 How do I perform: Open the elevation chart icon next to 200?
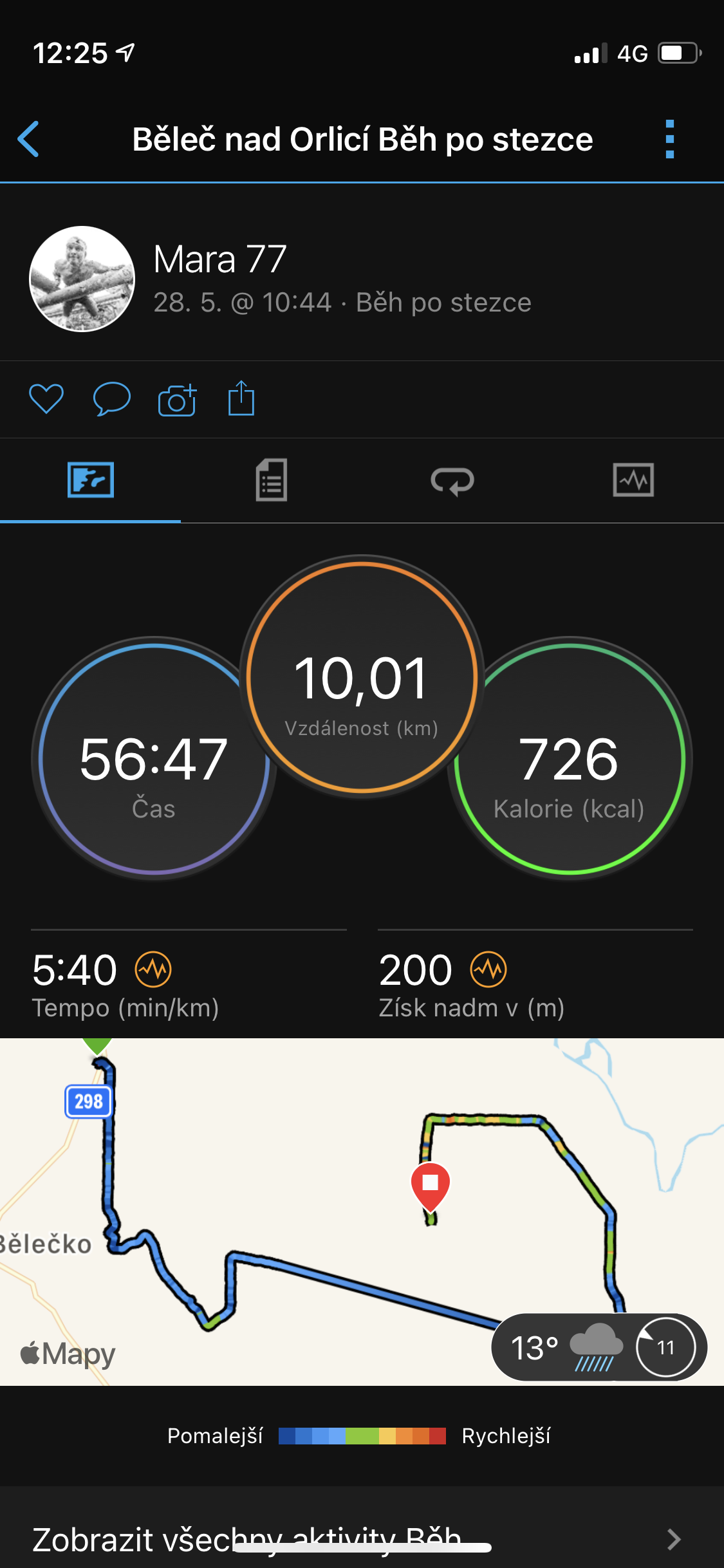click(488, 969)
